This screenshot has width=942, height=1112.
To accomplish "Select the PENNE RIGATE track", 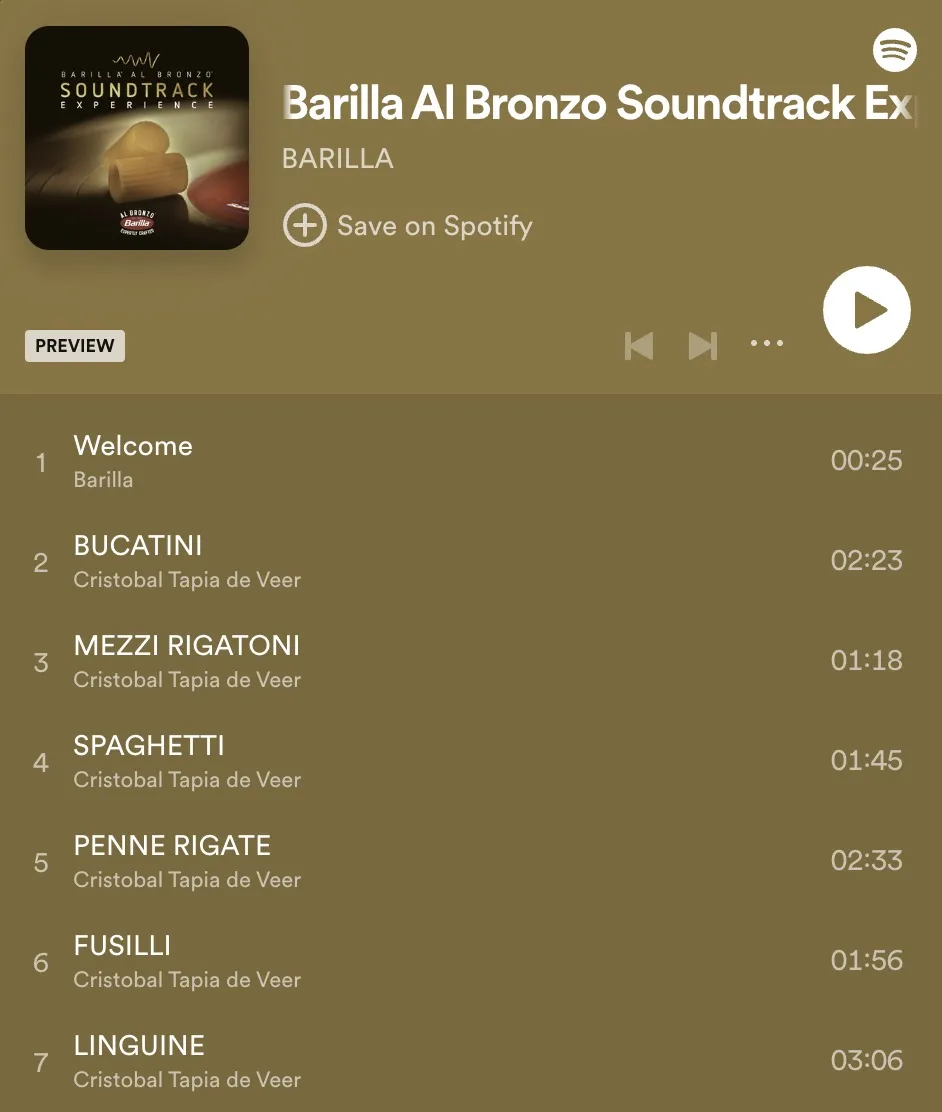I will point(172,846).
